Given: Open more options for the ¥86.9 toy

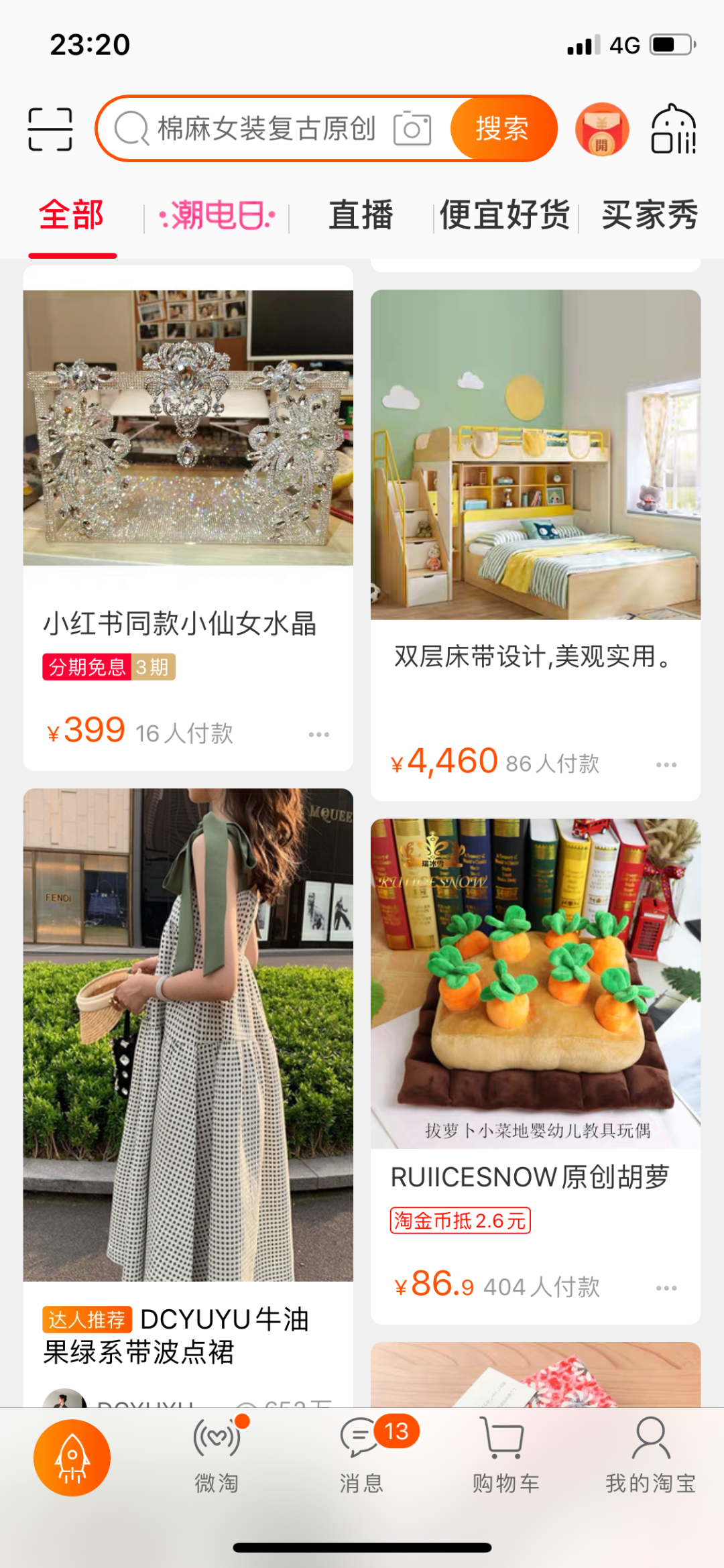Looking at the screenshot, I should [666, 1288].
